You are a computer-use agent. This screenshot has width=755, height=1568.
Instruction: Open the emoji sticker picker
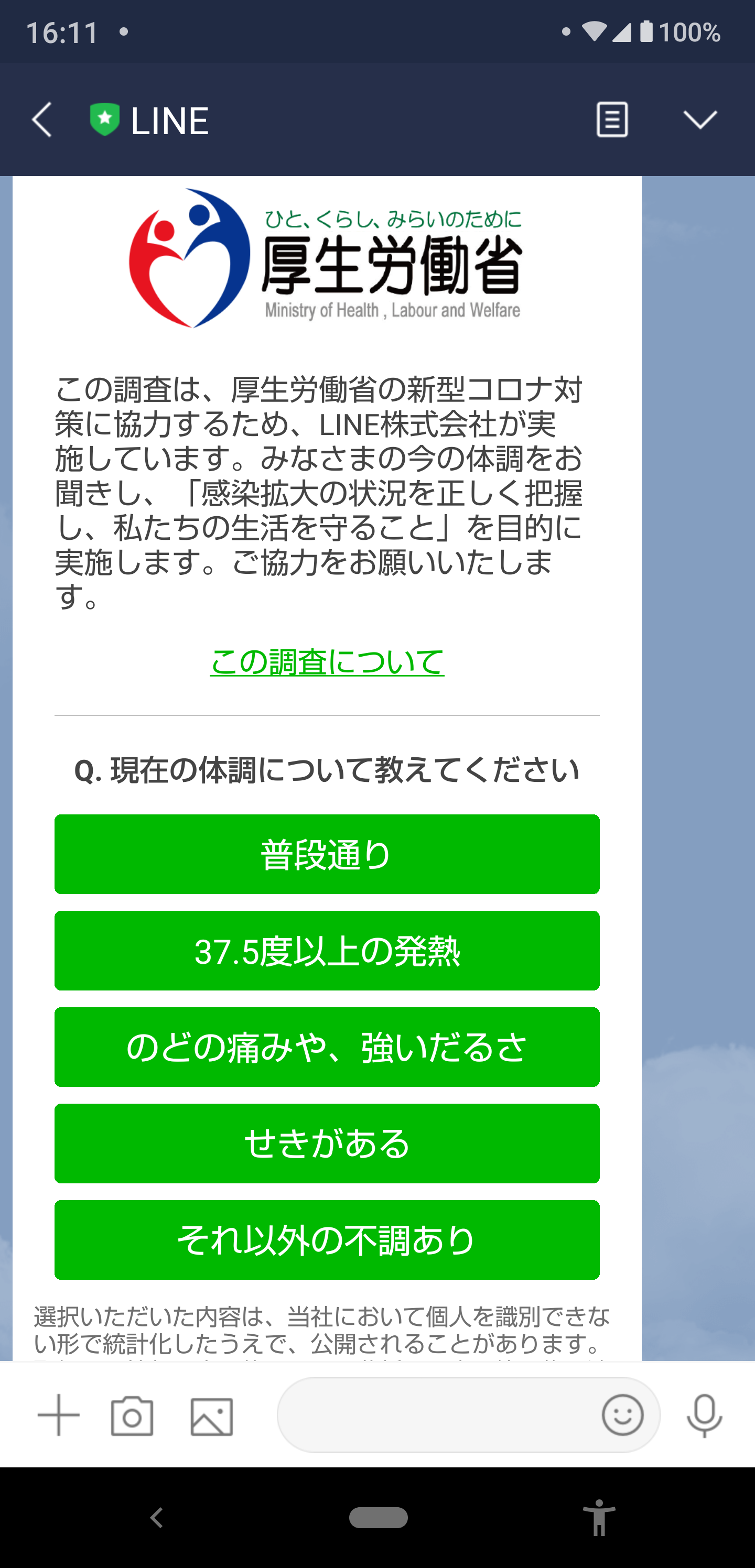pyautogui.click(x=622, y=1414)
